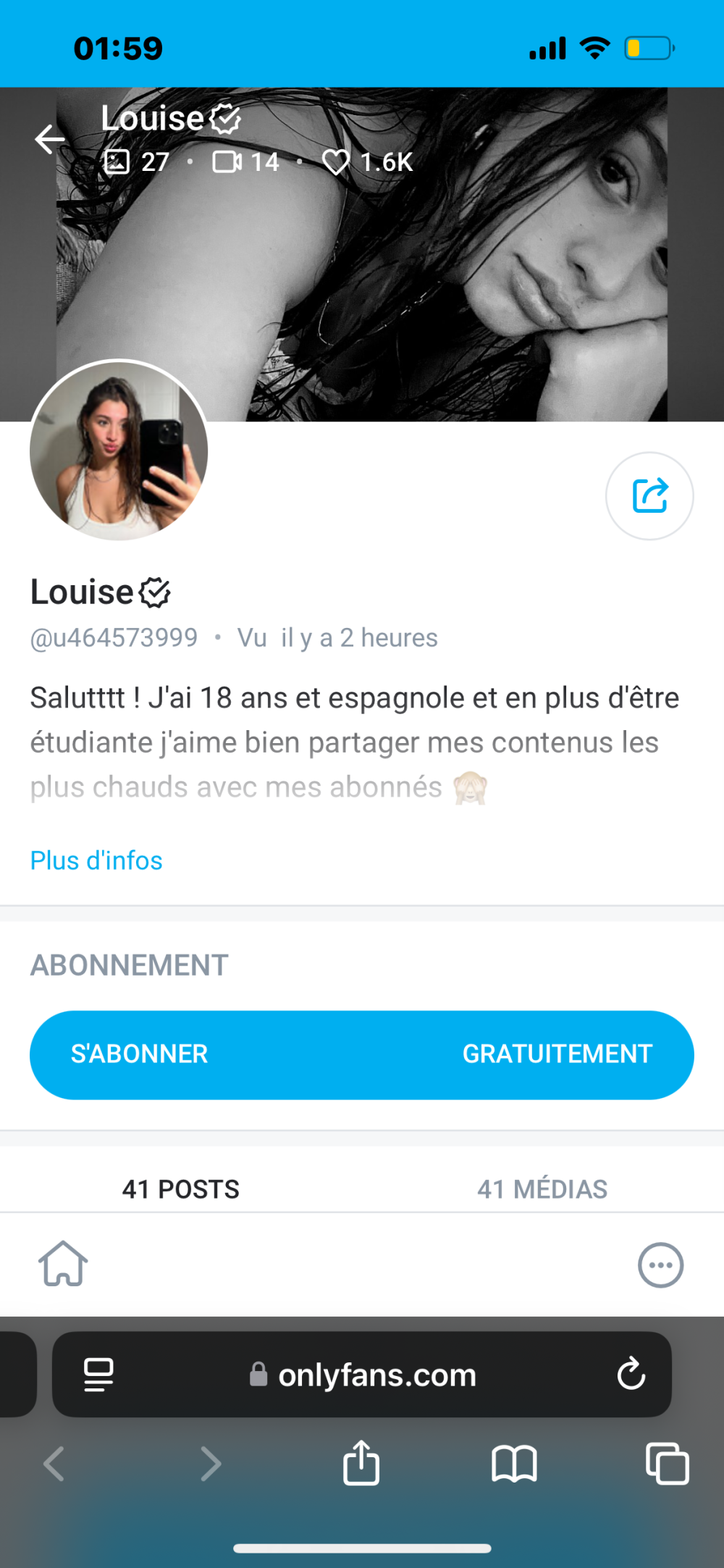The image size is (724, 1568).
Task: Reload the onlyfans.com page
Action: tap(631, 1374)
